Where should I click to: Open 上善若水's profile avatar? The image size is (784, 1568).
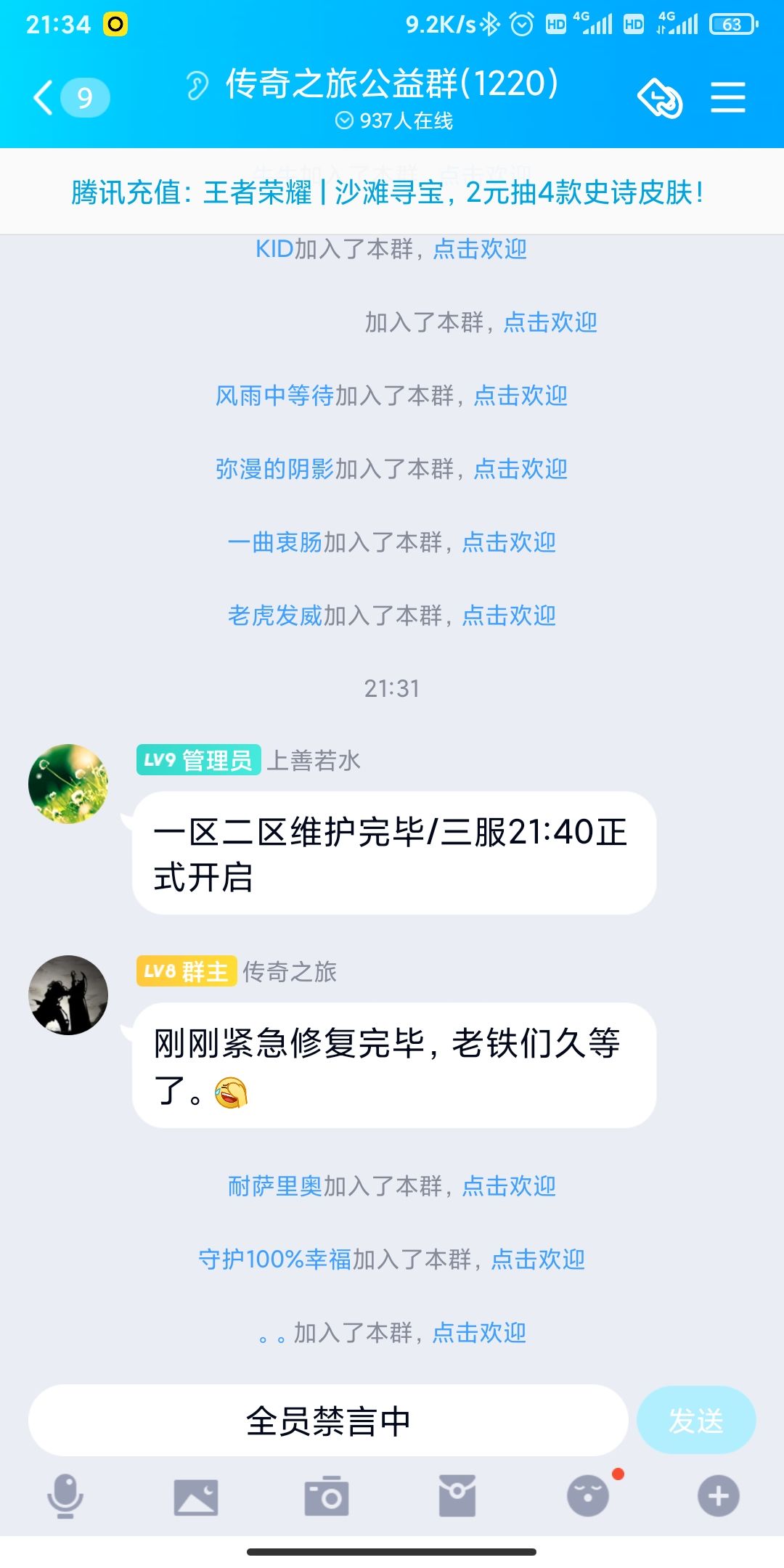click(x=68, y=784)
